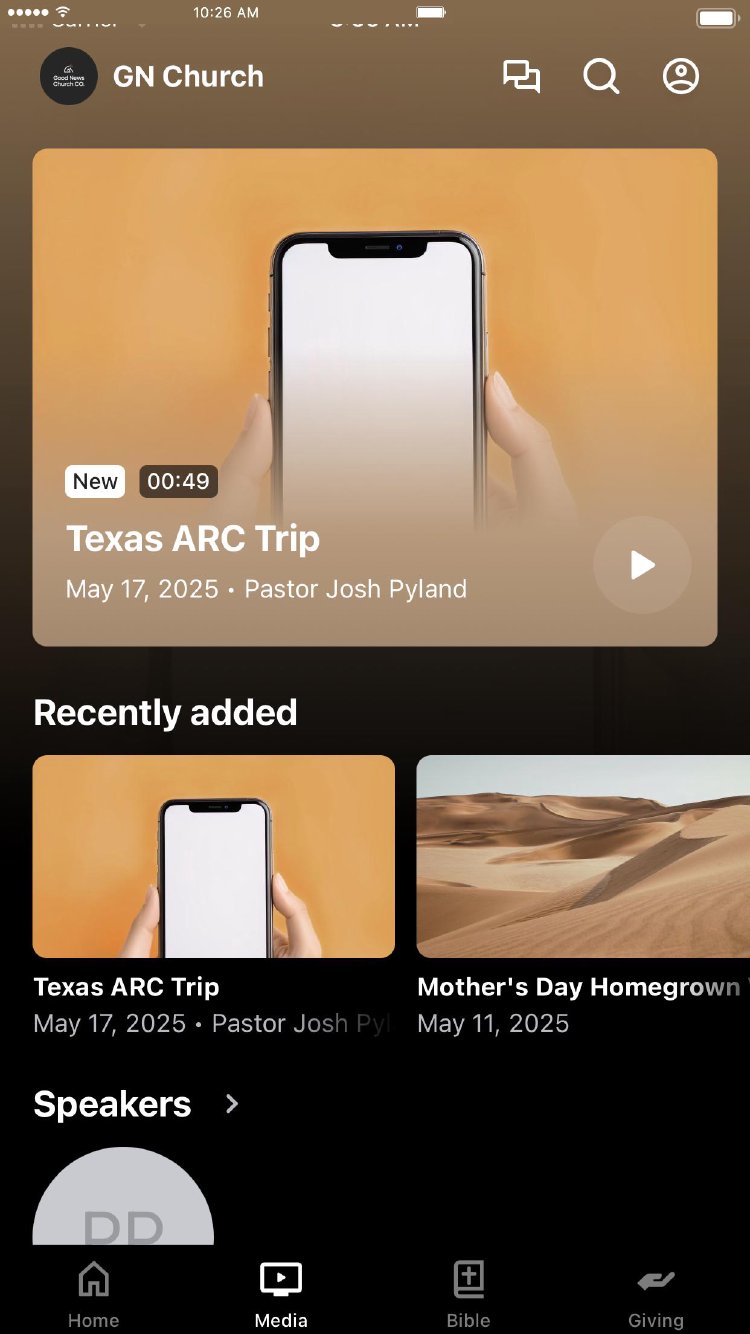Open the chat messages icon
The image size is (750, 1334).
[x=521, y=76]
